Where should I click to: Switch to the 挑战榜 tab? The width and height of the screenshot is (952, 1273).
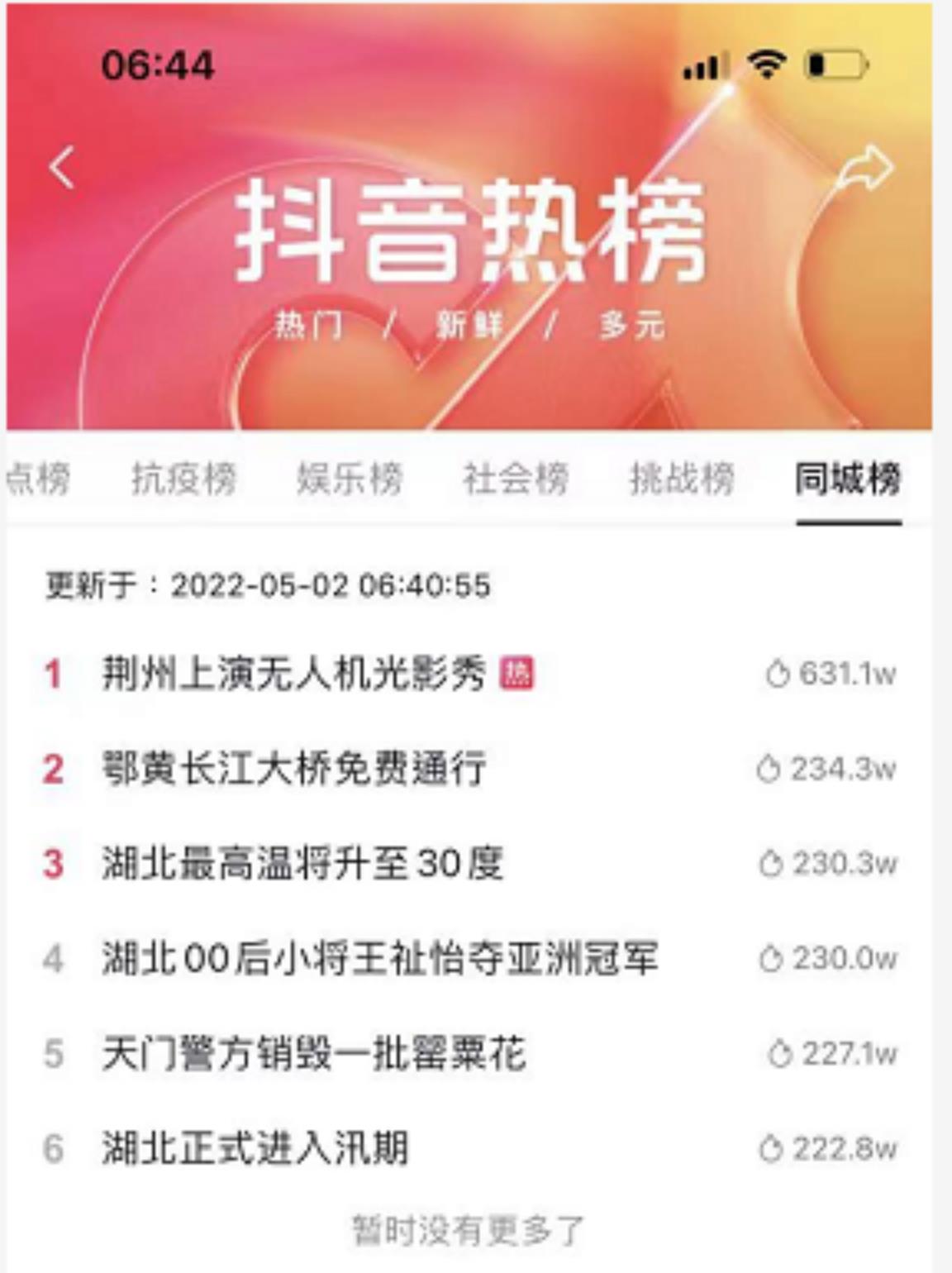[x=682, y=479]
